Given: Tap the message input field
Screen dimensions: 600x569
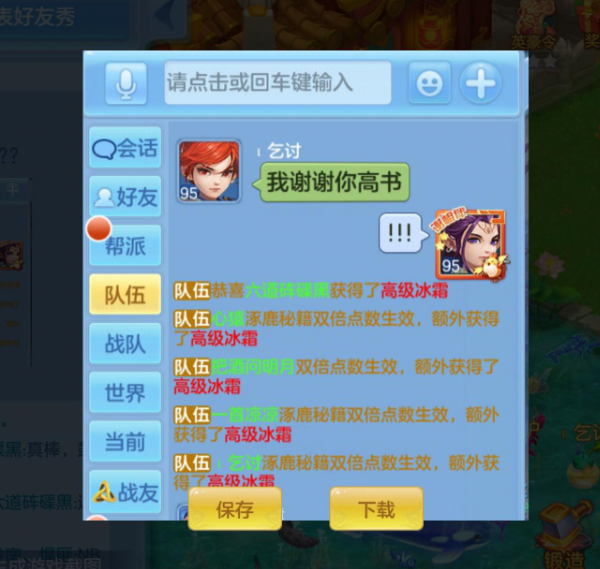Looking at the screenshot, I should pos(277,83).
